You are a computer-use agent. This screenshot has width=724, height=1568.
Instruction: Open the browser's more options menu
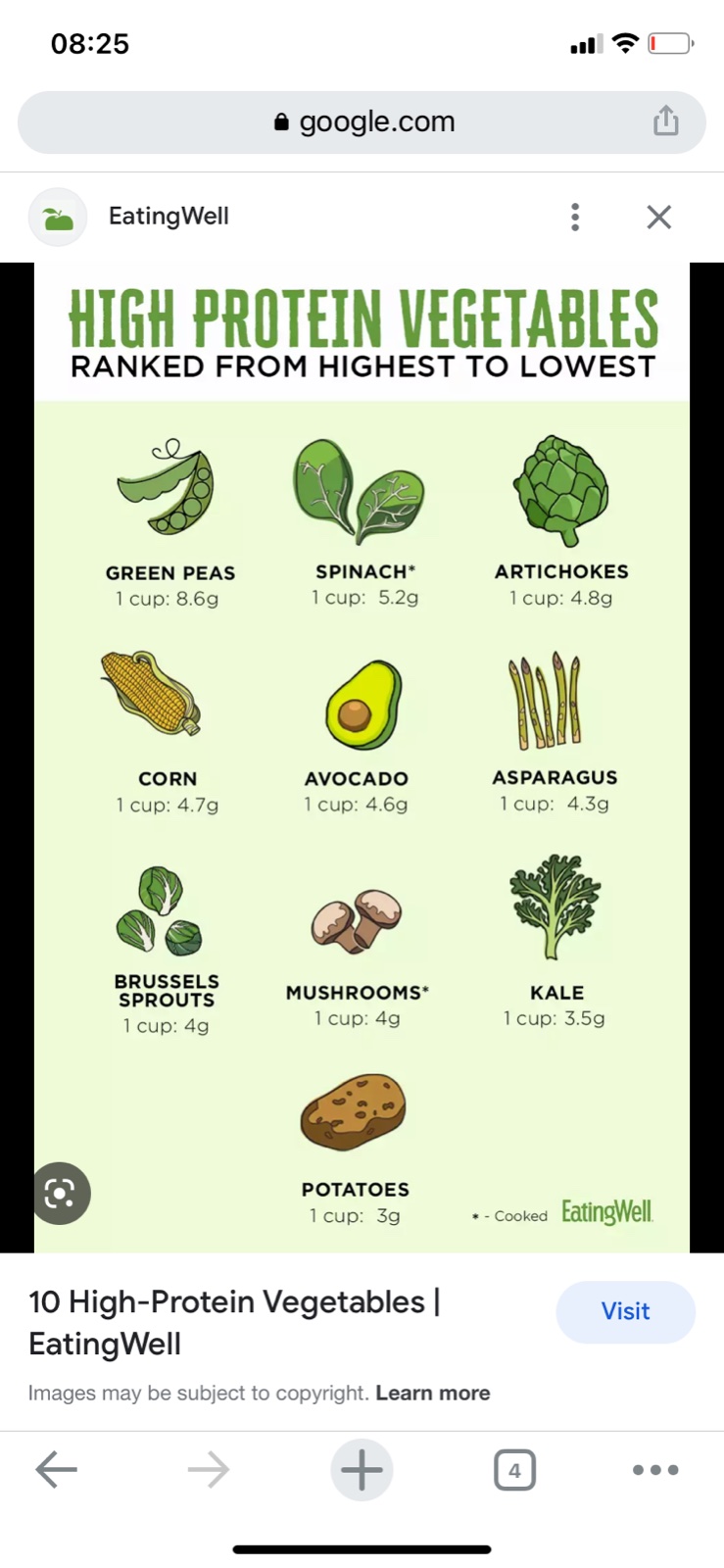pyautogui.click(x=655, y=1469)
